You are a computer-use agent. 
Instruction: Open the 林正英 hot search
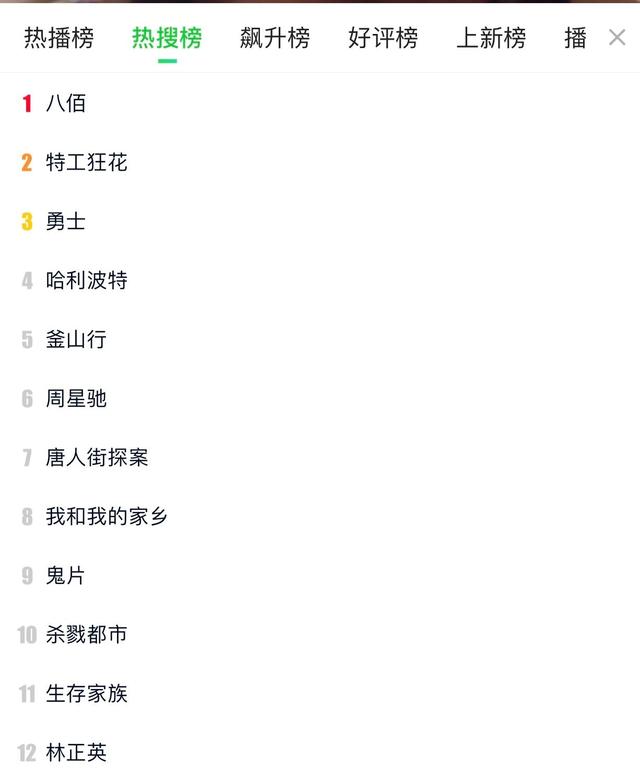[76, 752]
